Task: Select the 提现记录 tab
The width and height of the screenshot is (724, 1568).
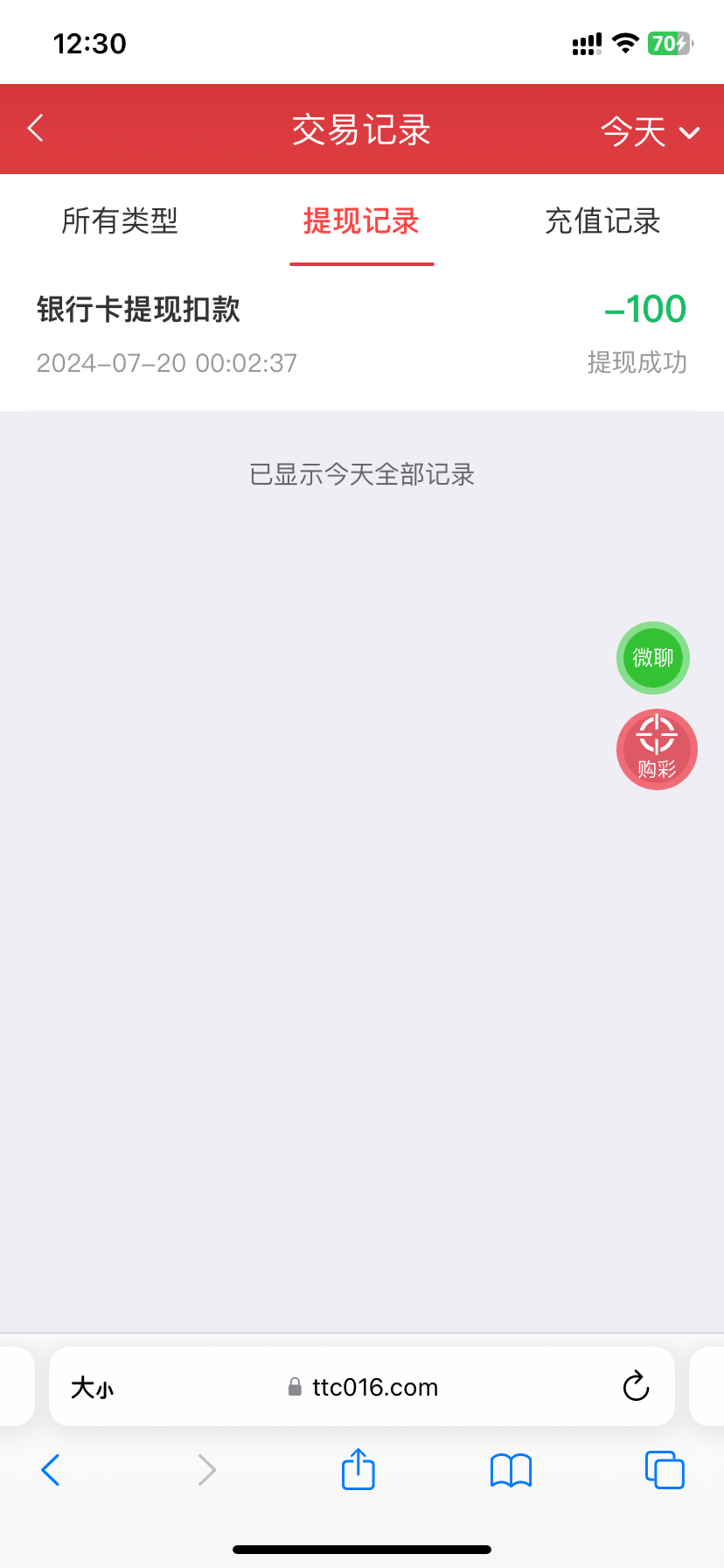Action: click(x=361, y=220)
